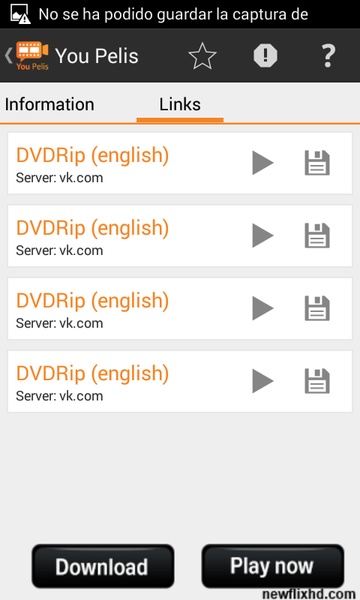Go back via the You Pelis logo

click(28, 56)
